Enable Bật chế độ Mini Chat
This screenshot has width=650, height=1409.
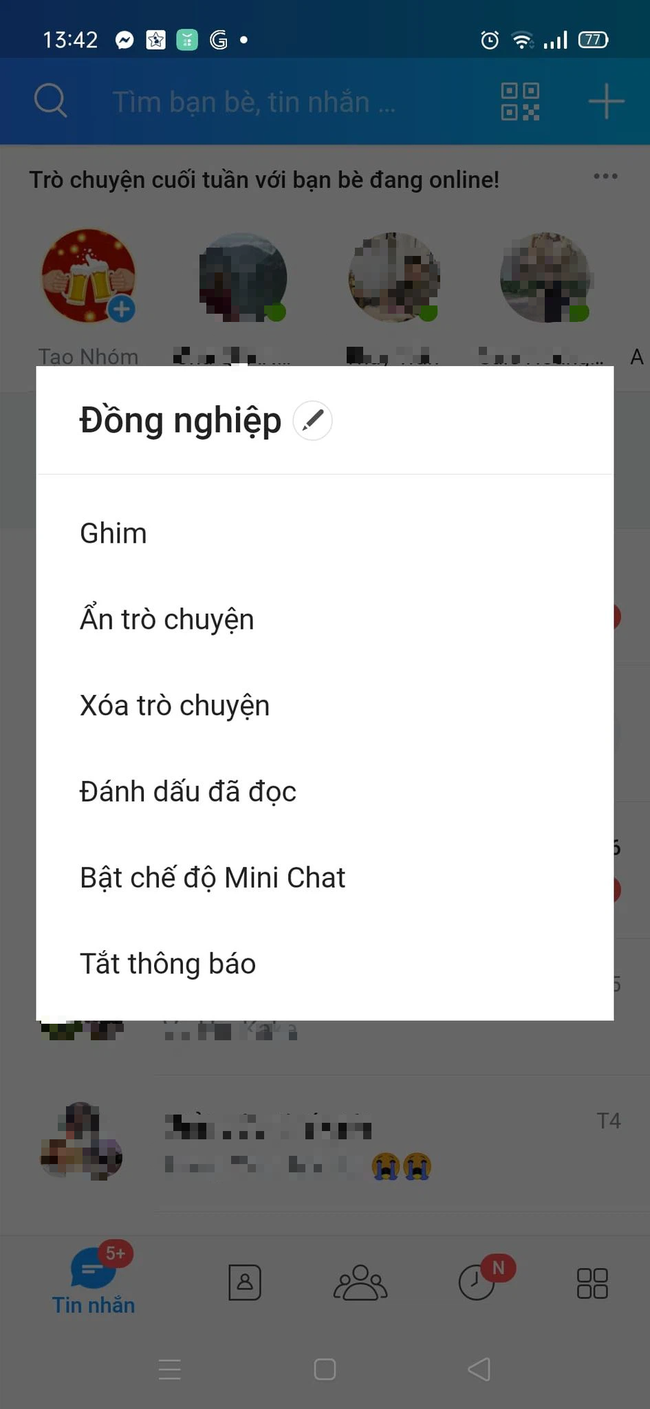pos(213,877)
